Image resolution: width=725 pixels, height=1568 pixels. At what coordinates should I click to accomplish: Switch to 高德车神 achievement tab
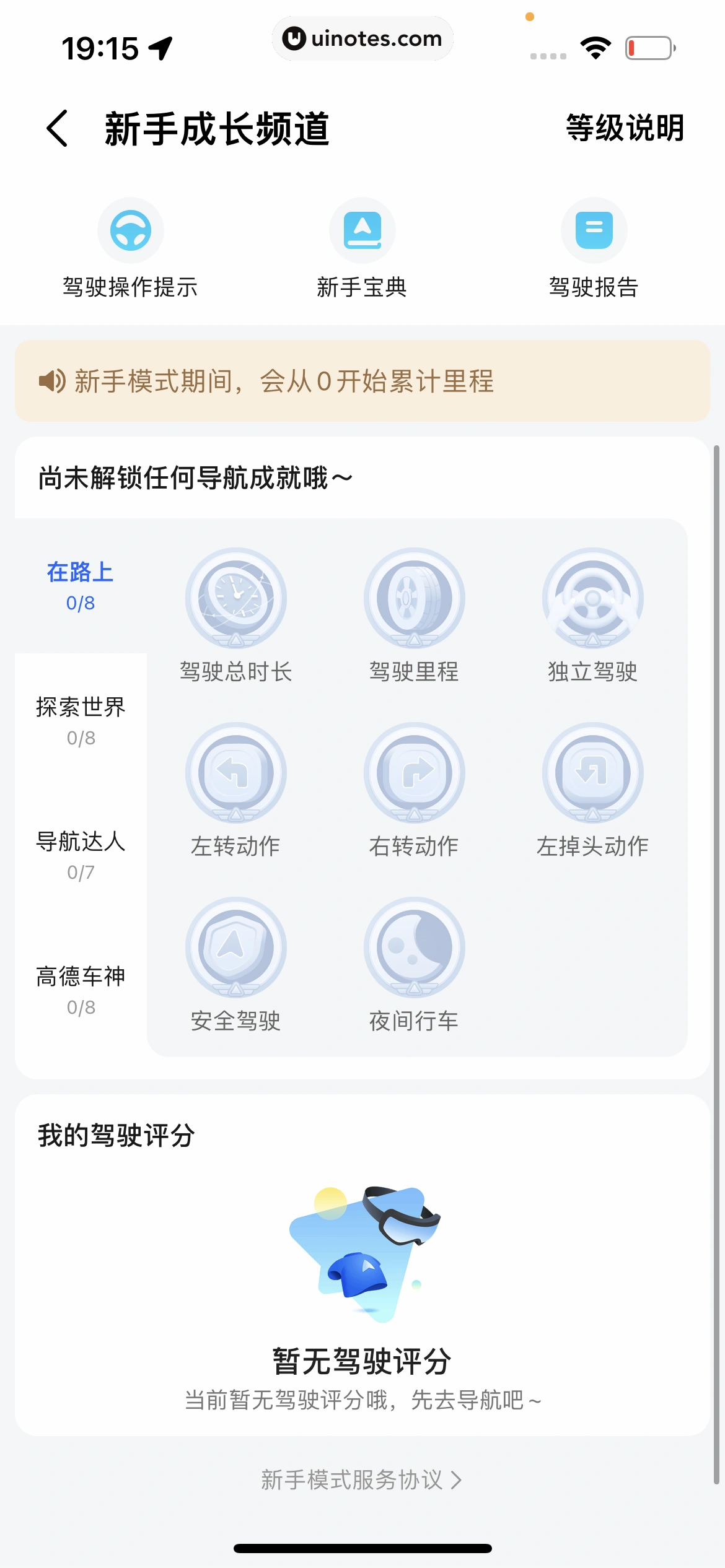[81, 990]
